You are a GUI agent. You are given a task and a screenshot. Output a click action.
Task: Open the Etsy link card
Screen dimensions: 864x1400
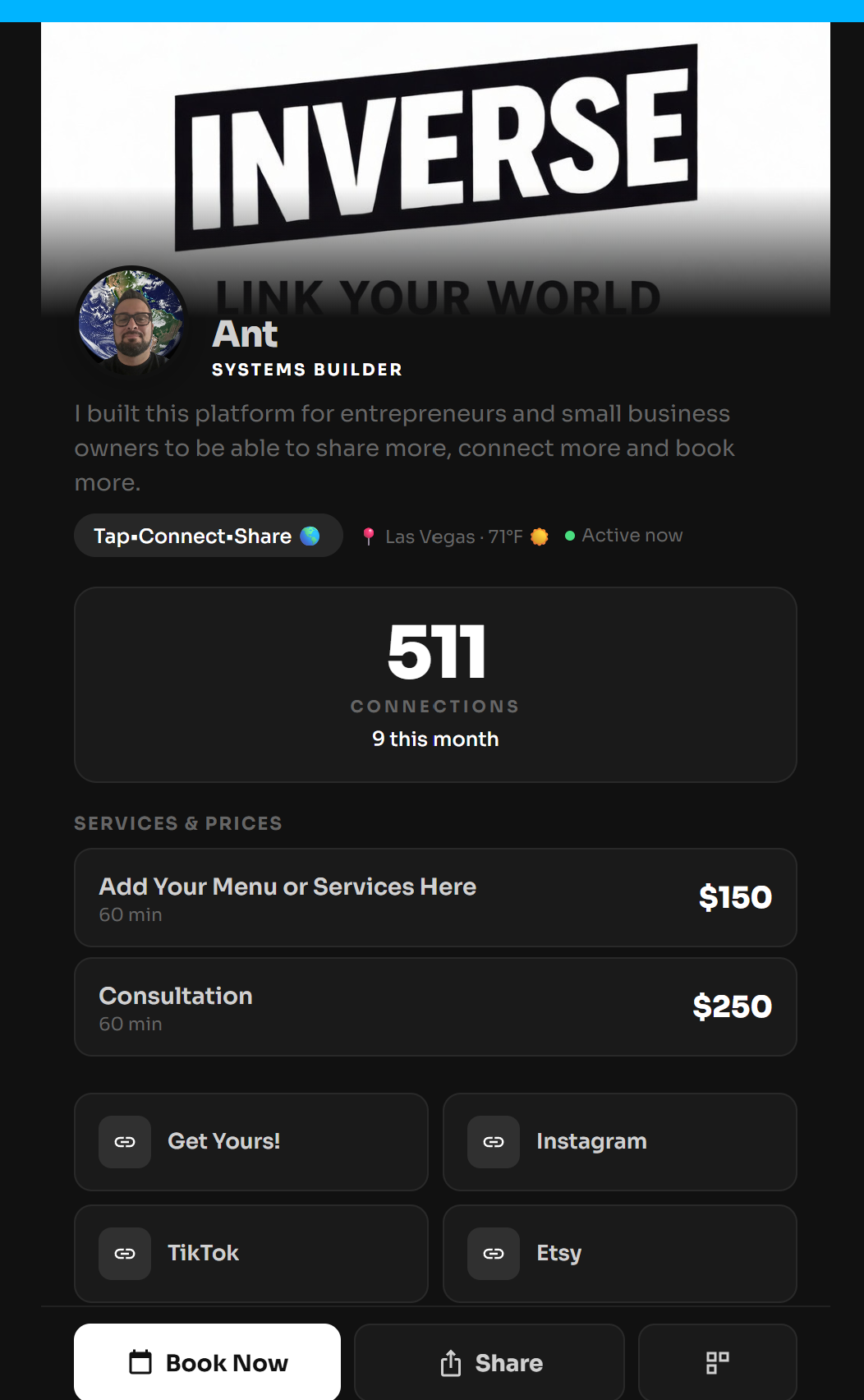click(619, 1253)
